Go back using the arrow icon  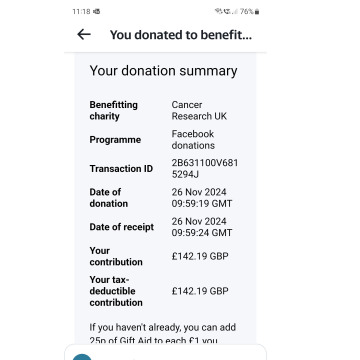click(x=84, y=34)
